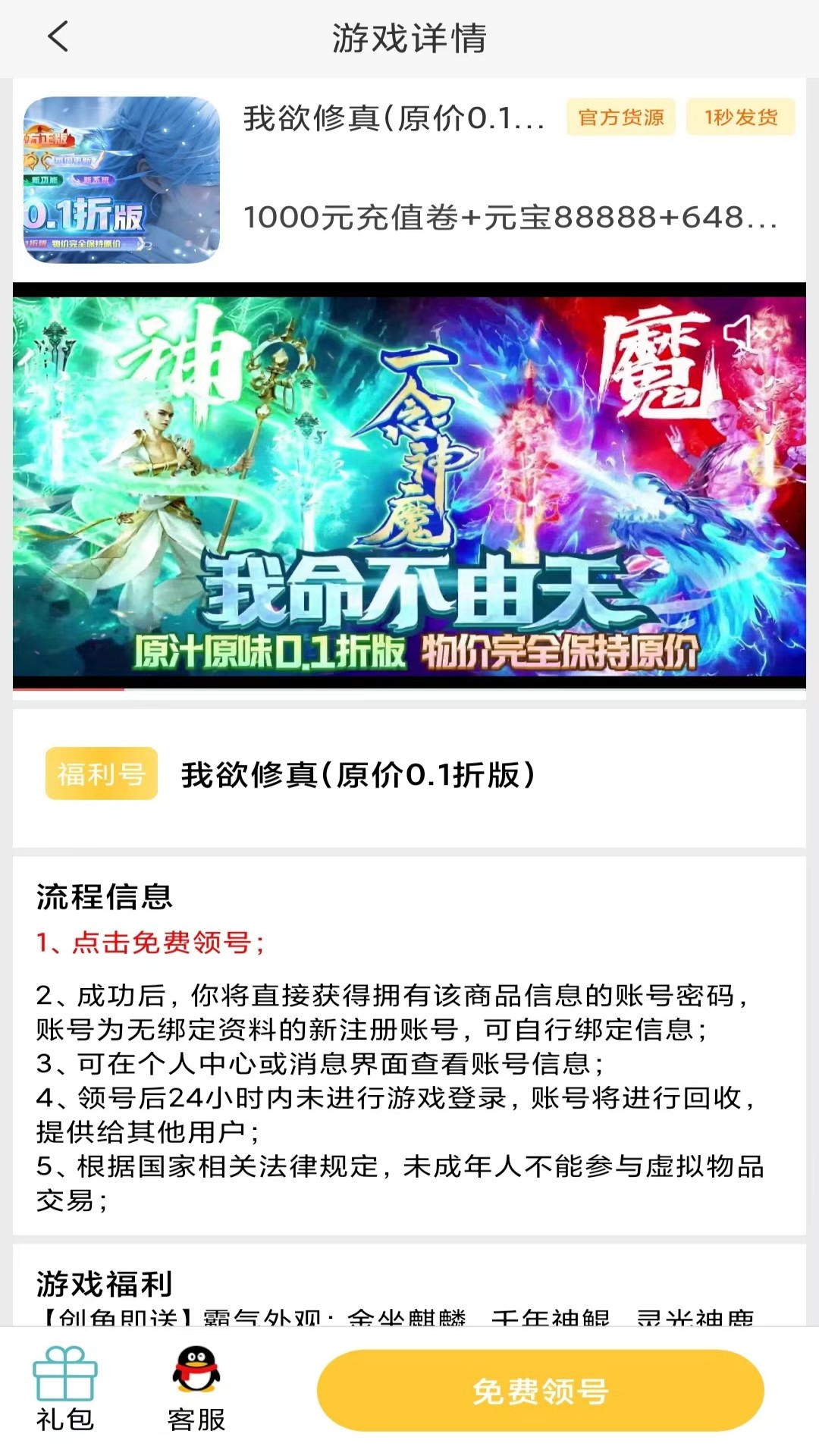Contact 客服 customer service
This screenshot has width=819, height=1456.
click(196, 1389)
